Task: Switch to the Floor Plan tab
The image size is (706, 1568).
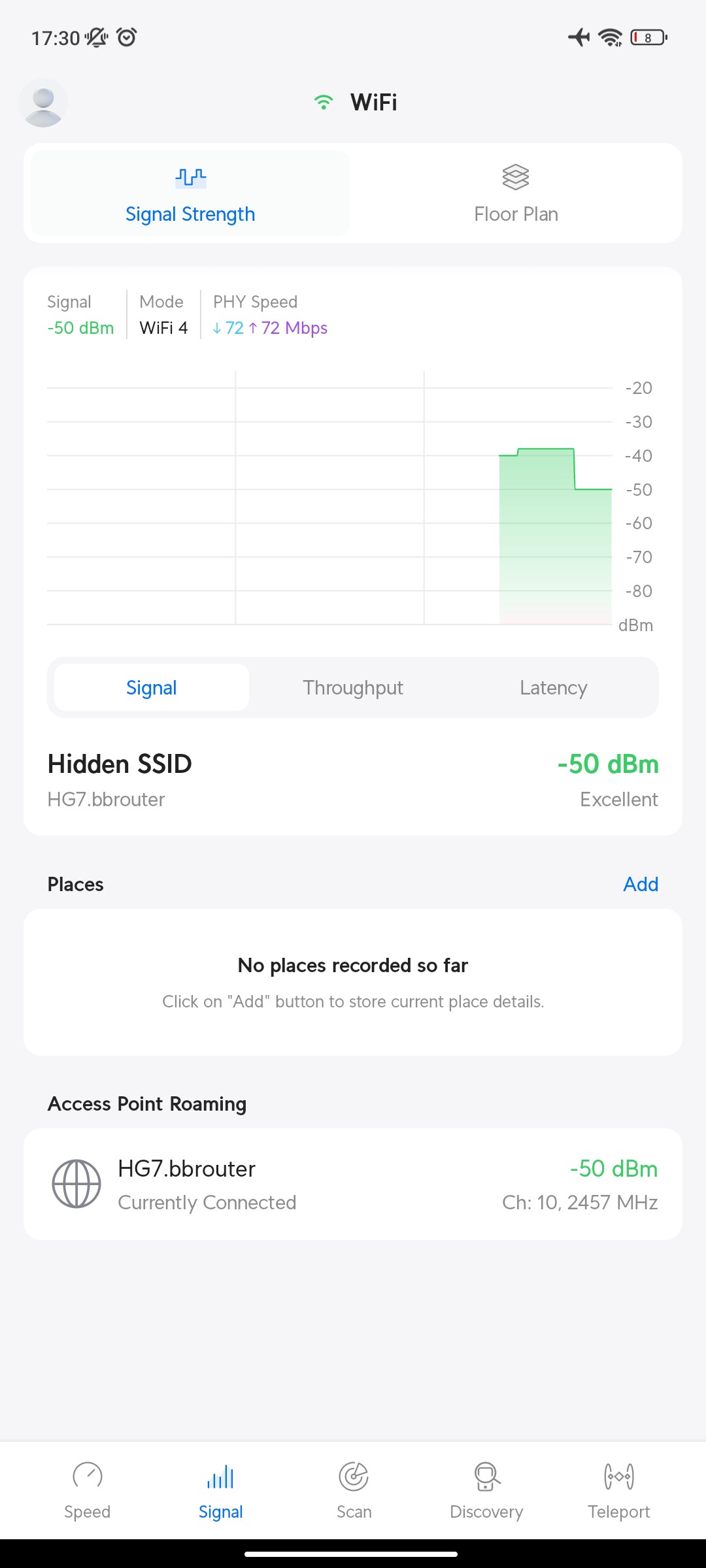Action: [516, 193]
